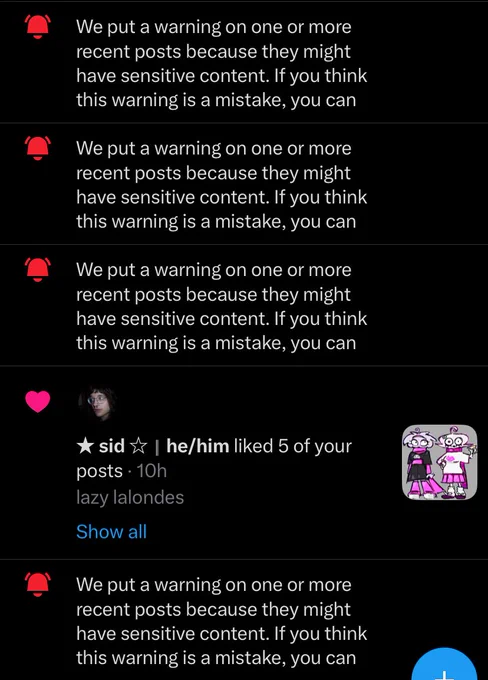Compose a new post with plus button
Viewport: 488px width, 680px height.
click(444, 665)
